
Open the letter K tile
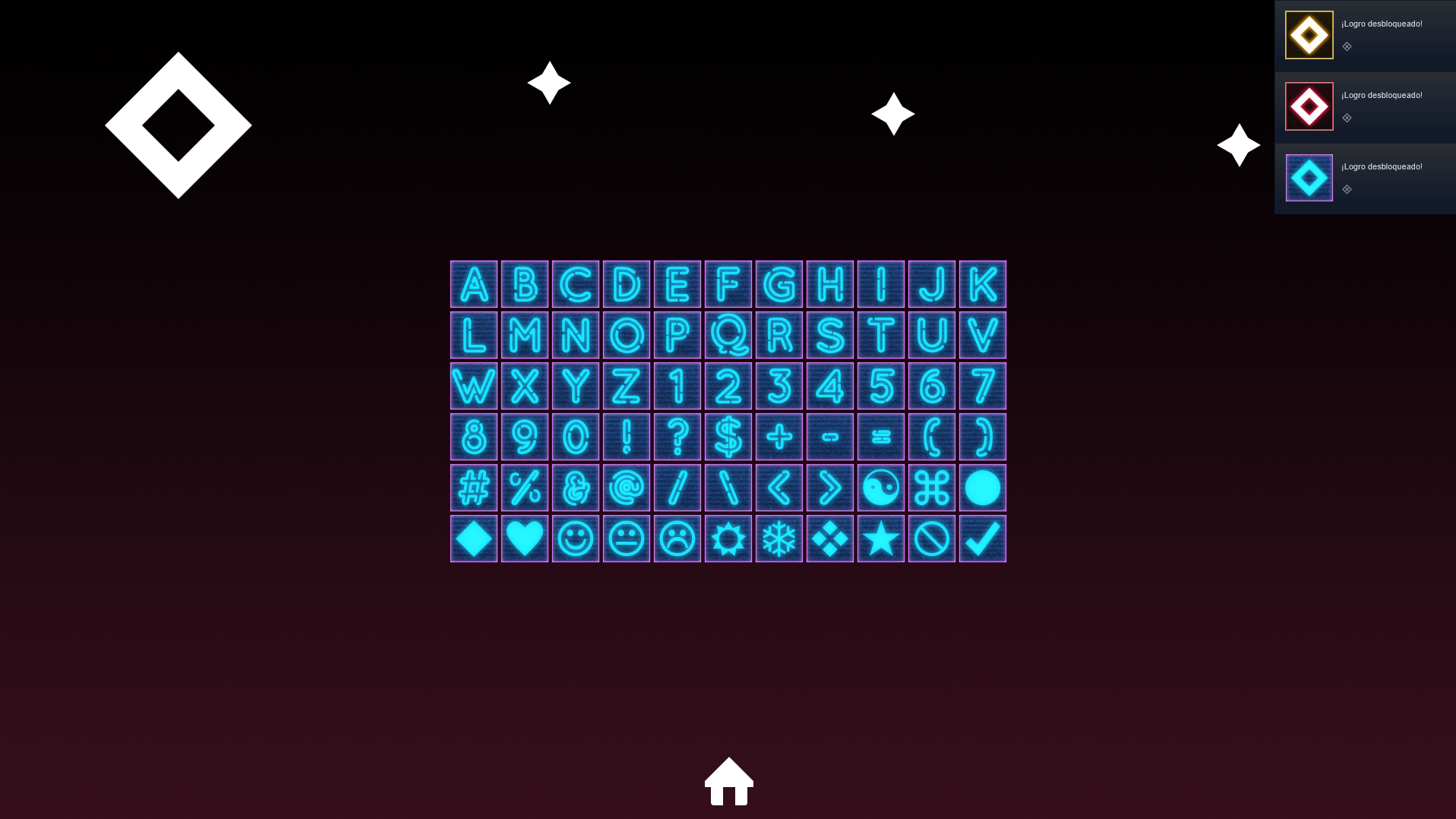pos(983,284)
